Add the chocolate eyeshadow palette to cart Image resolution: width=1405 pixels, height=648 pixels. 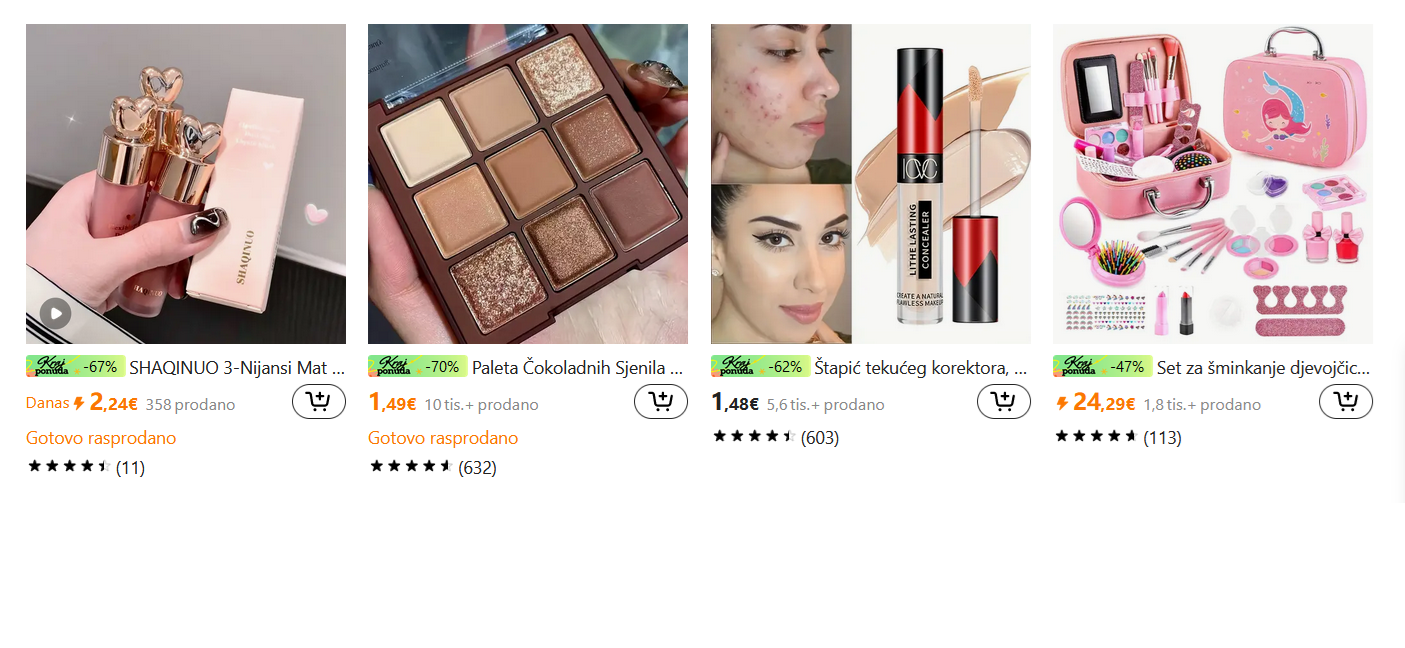[661, 402]
